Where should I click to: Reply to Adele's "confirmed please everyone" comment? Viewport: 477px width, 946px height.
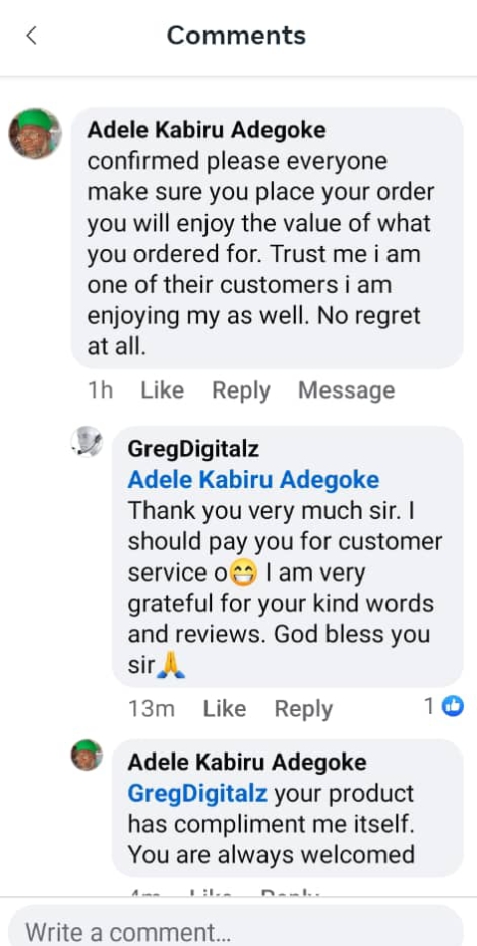(241, 391)
